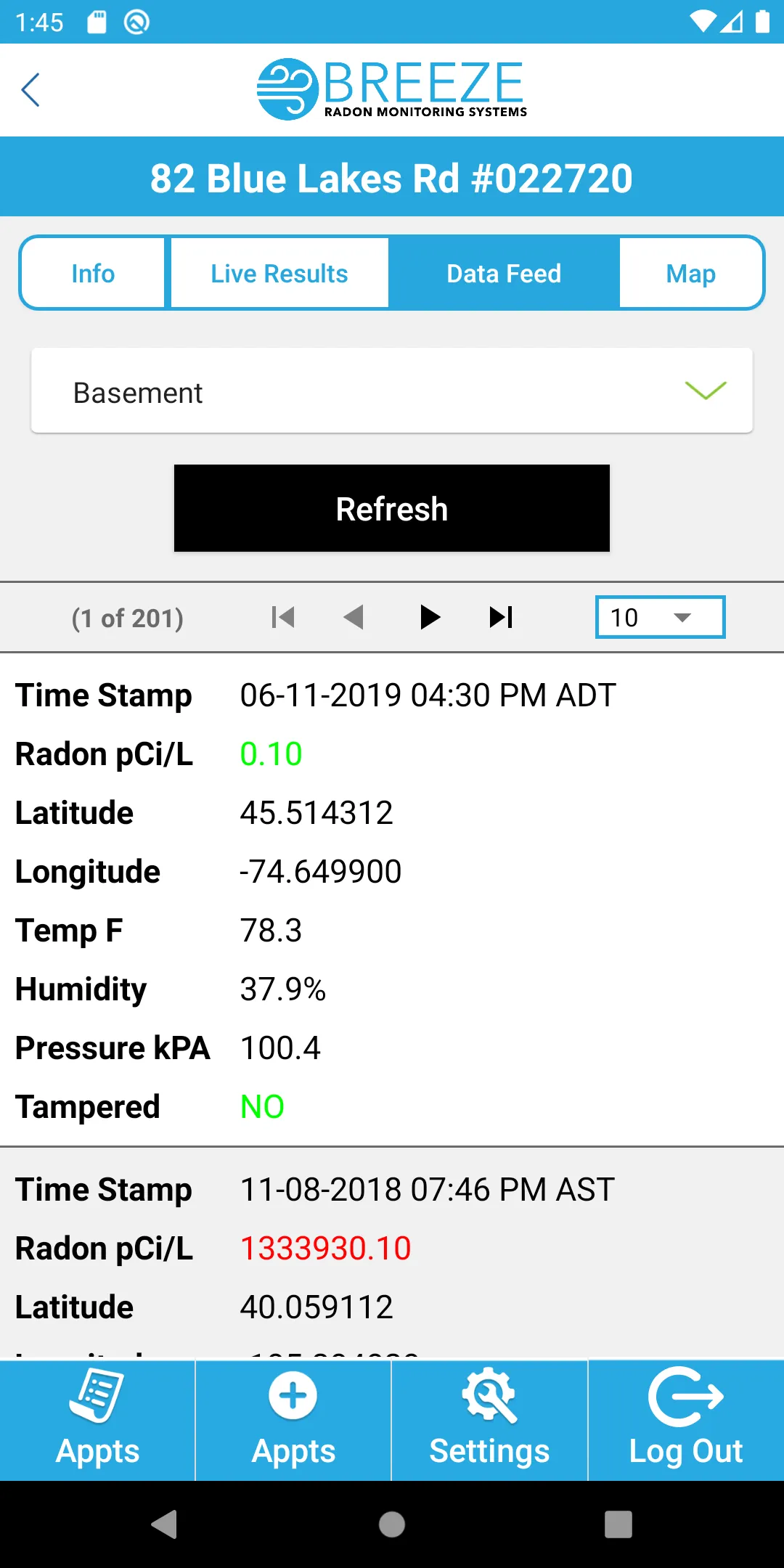This screenshot has width=784, height=1568.
Task: Tap the back arrow at top left
Action: click(31, 90)
